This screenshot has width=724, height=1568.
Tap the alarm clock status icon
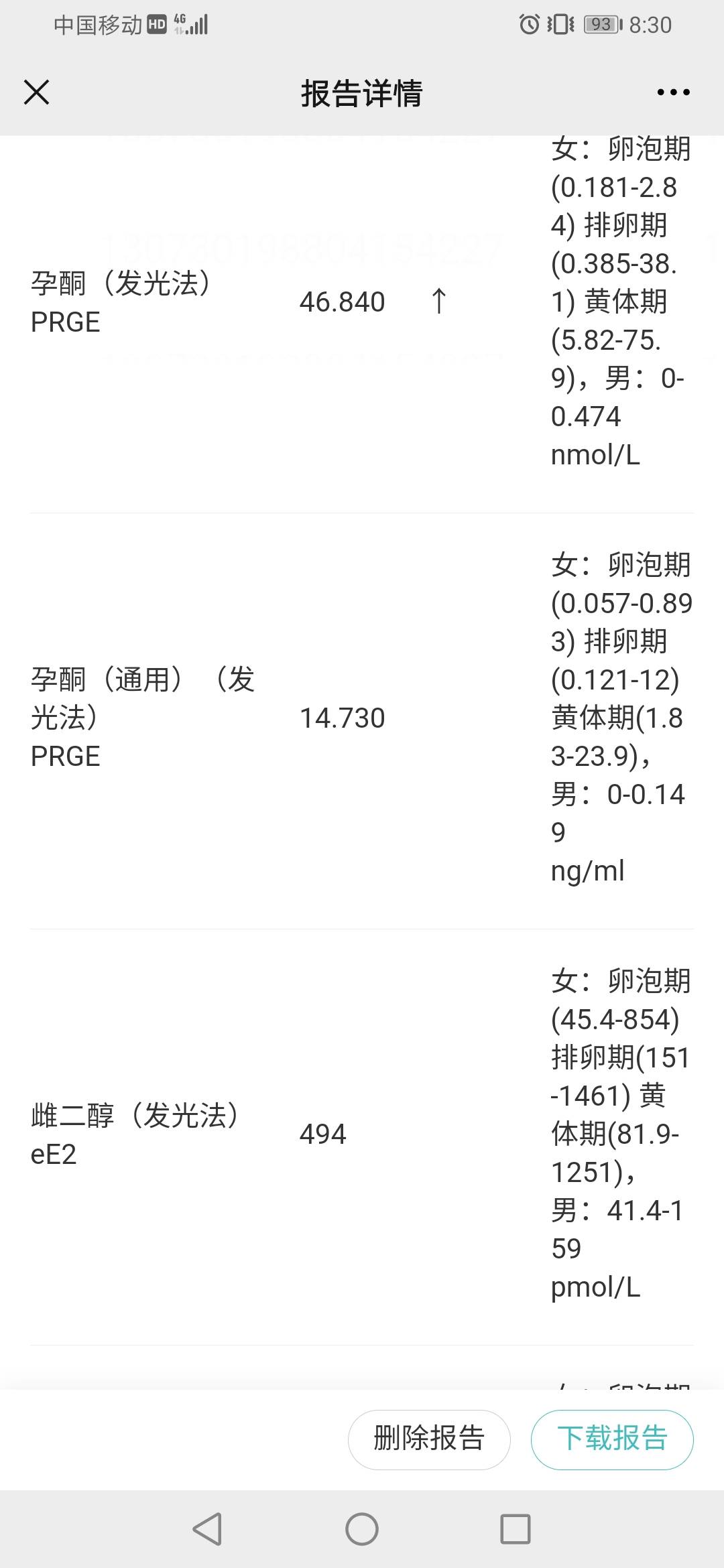530,23
